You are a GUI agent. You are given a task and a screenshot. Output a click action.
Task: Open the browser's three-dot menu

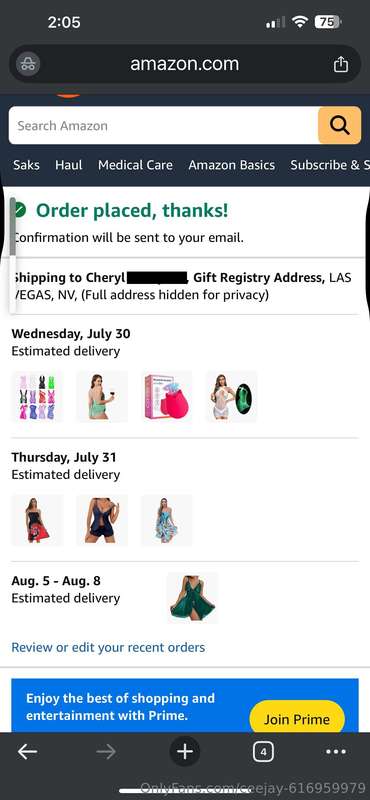[x=336, y=752]
